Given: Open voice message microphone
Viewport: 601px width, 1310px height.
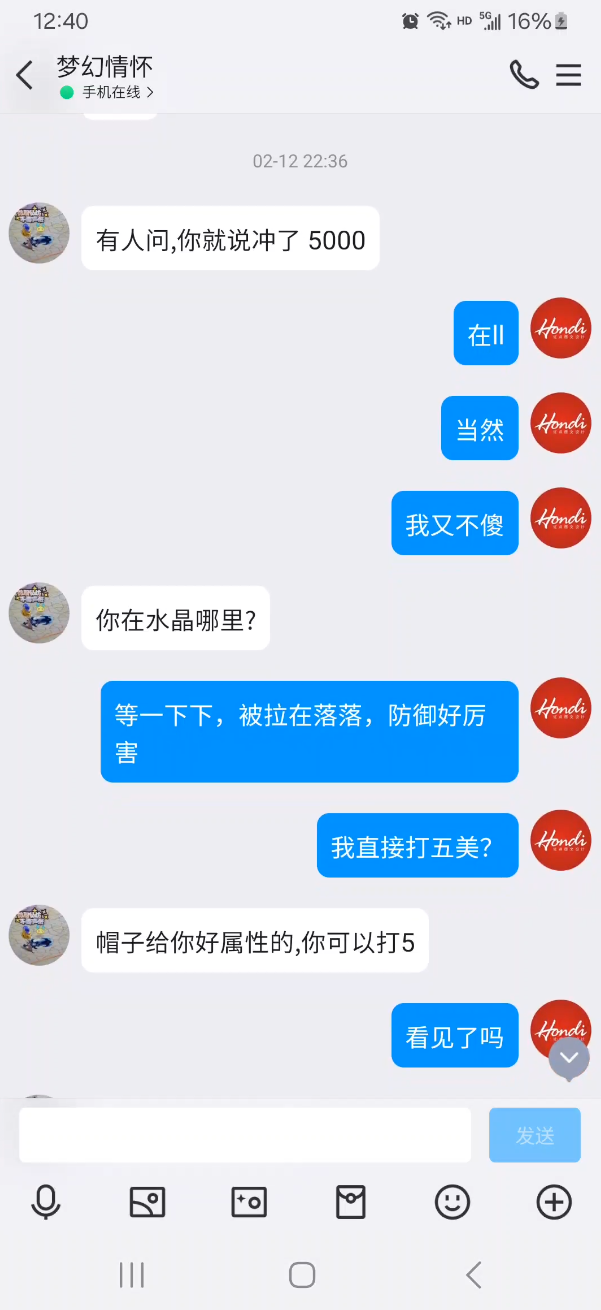Looking at the screenshot, I should pyautogui.click(x=46, y=1202).
